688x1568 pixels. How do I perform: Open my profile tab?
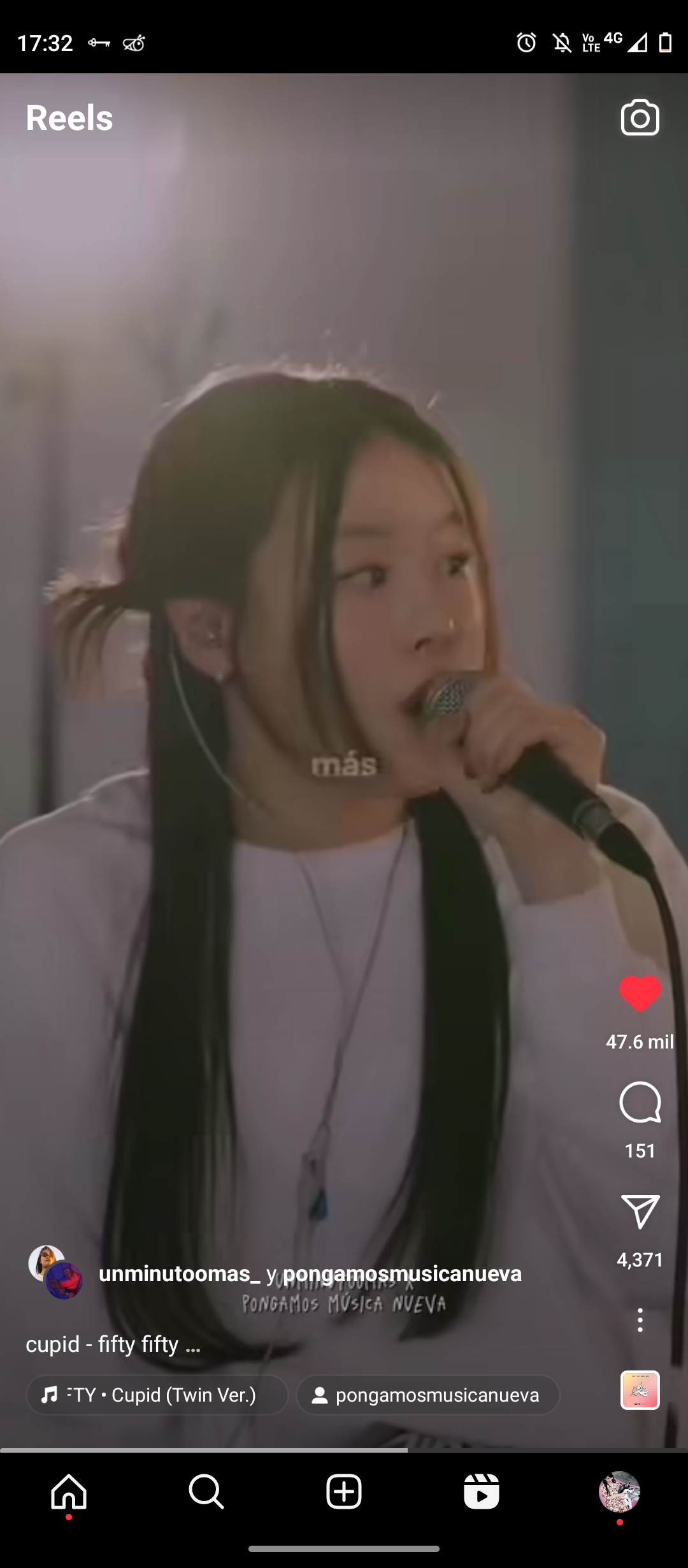(619, 1492)
